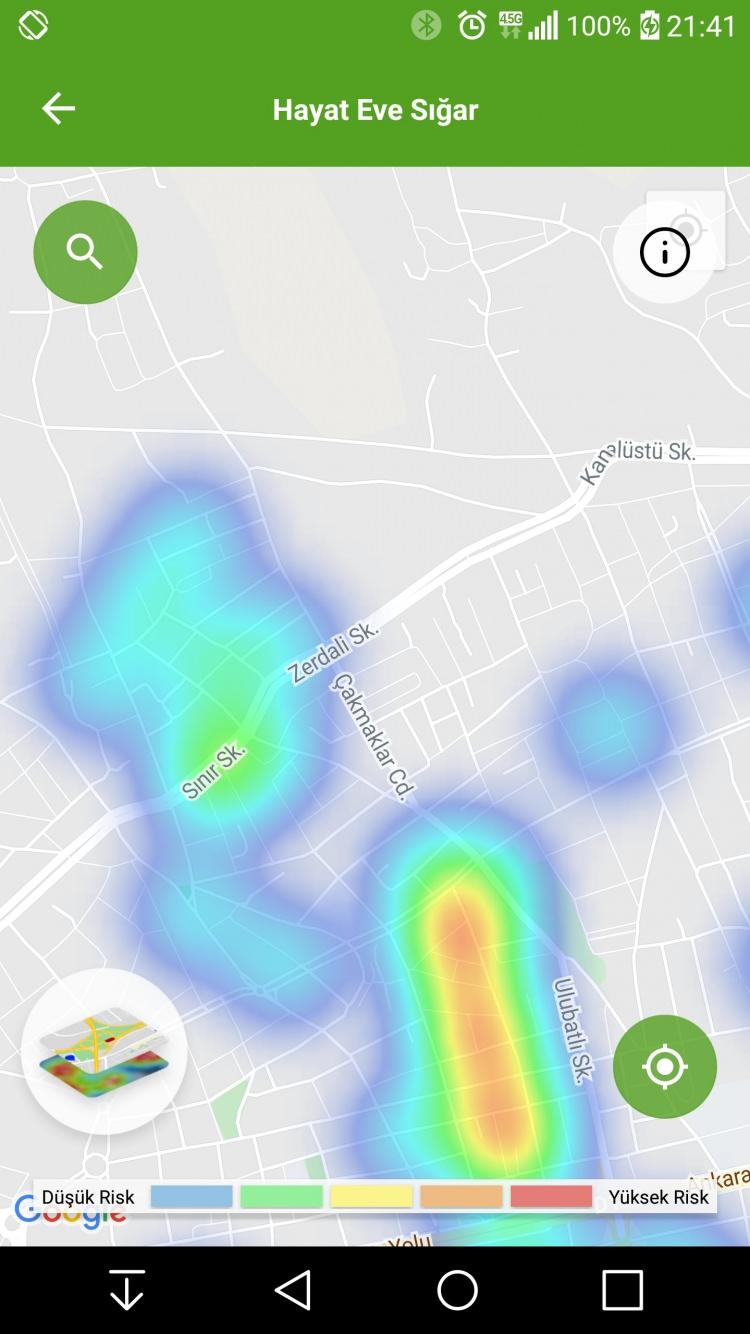Tap the system home button
Viewport: 750px width, 1334px height.
click(x=458, y=1290)
